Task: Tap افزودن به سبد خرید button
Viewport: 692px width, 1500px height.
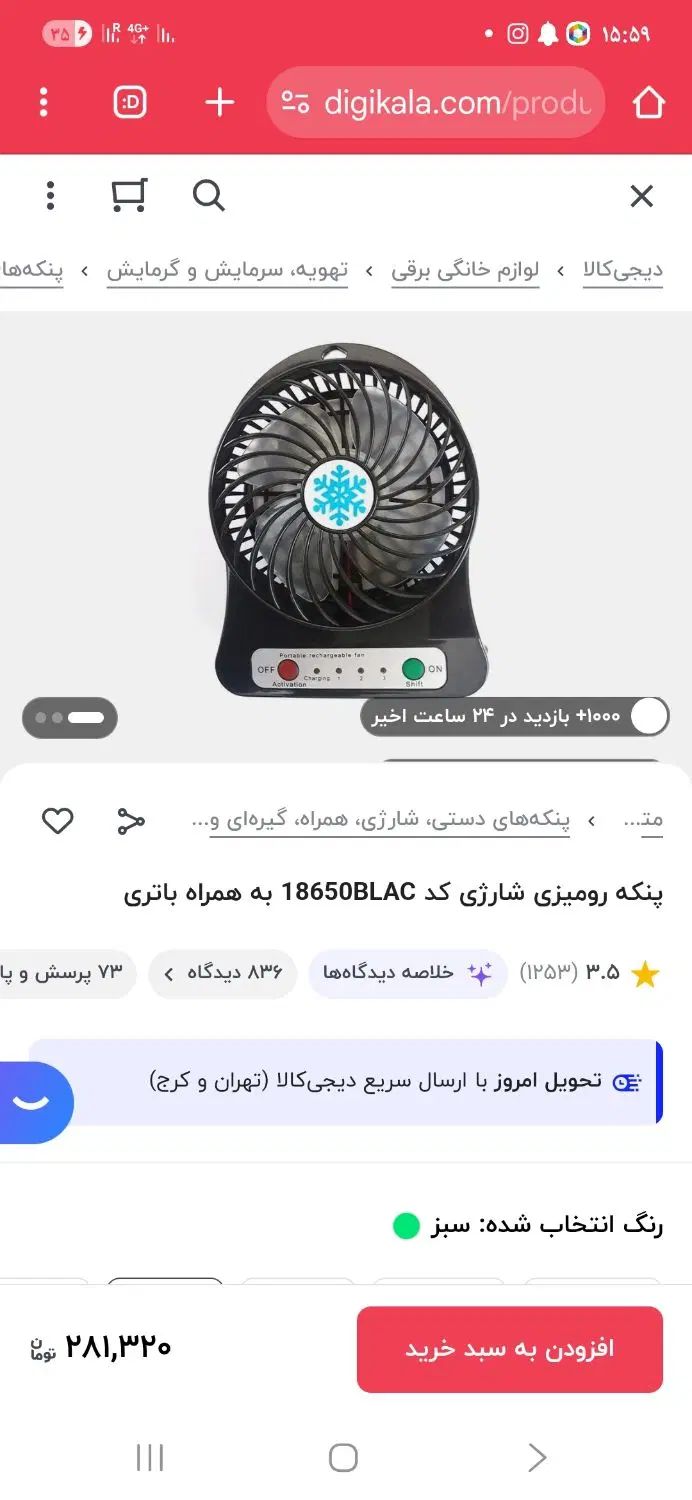Action: pyautogui.click(x=510, y=1349)
